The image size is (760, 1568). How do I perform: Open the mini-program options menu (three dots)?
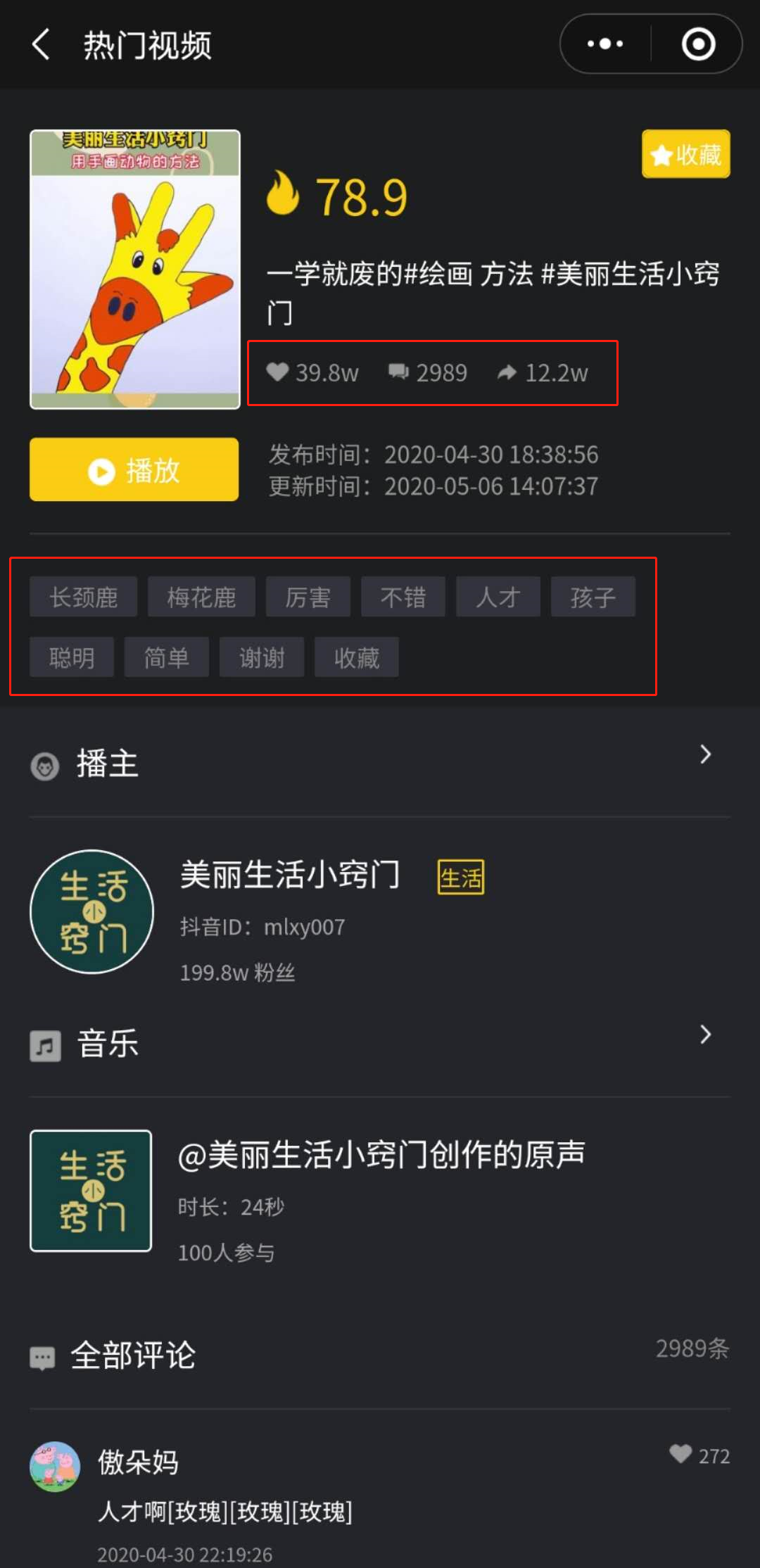603,44
